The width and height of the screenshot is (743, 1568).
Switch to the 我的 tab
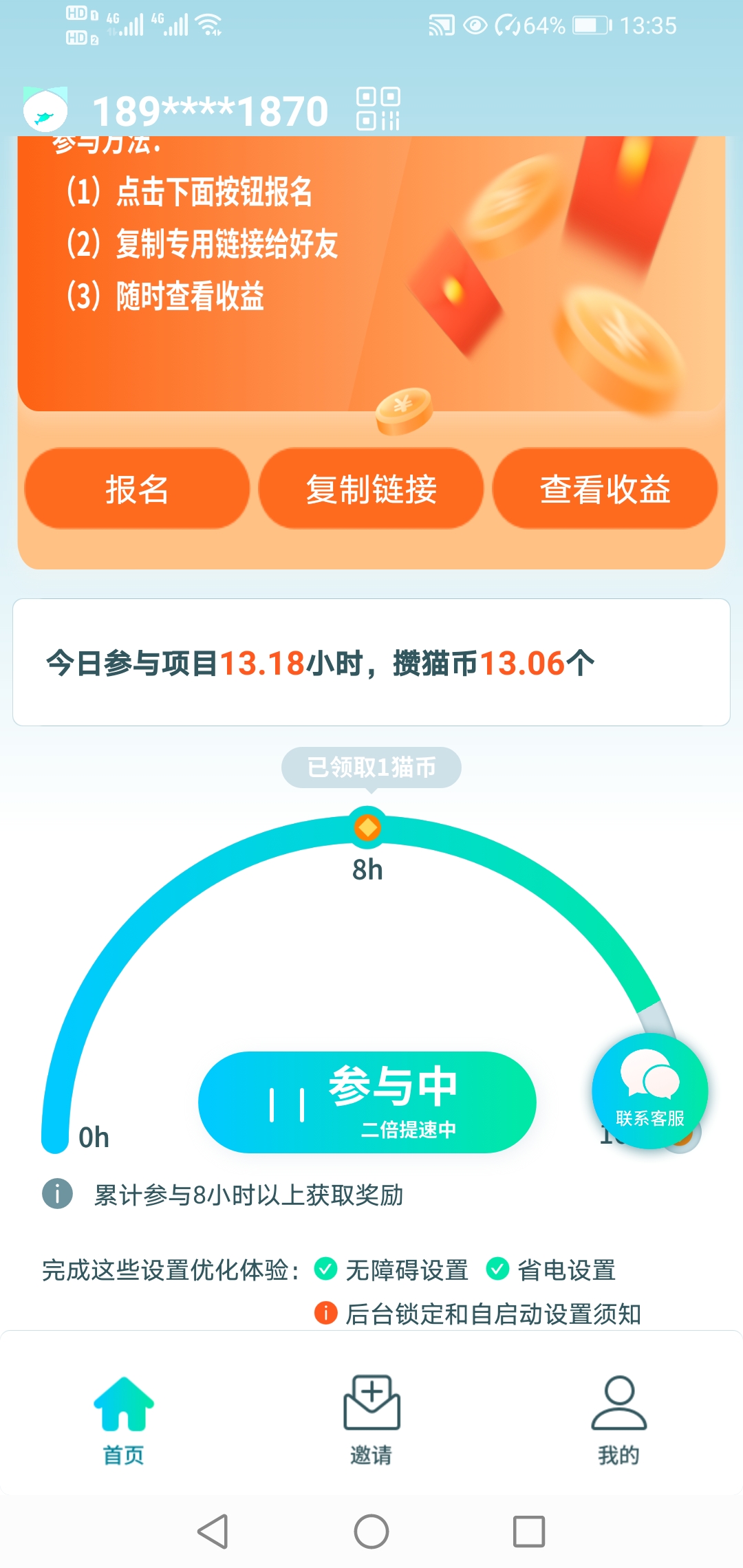click(x=618, y=1420)
